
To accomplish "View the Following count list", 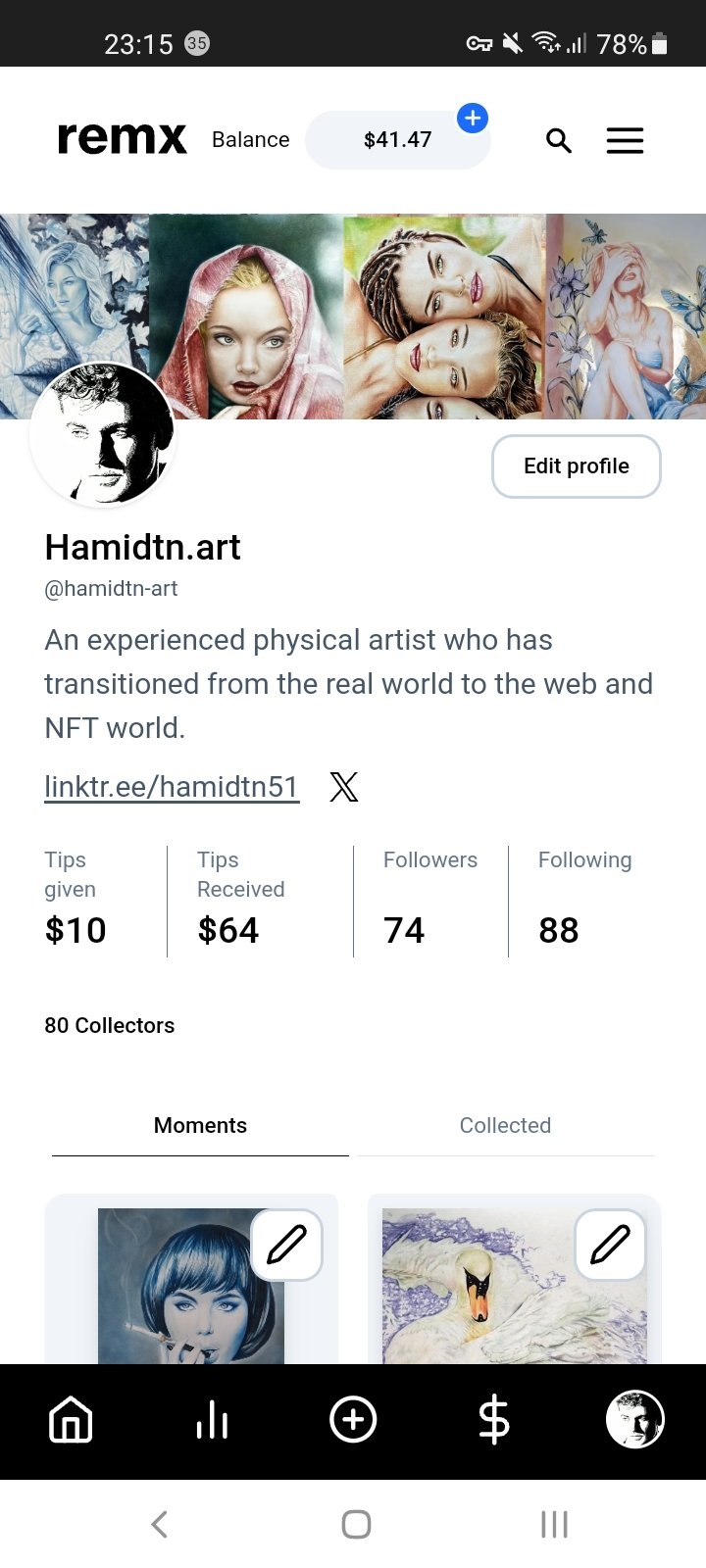I will coord(584,902).
